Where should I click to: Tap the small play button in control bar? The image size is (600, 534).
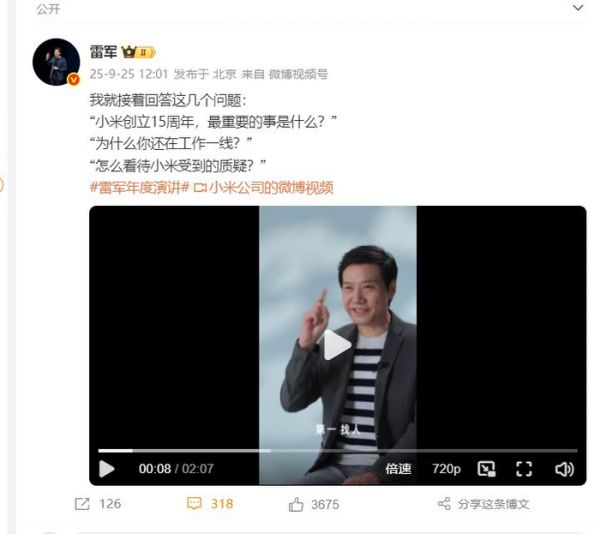coord(107,468)
